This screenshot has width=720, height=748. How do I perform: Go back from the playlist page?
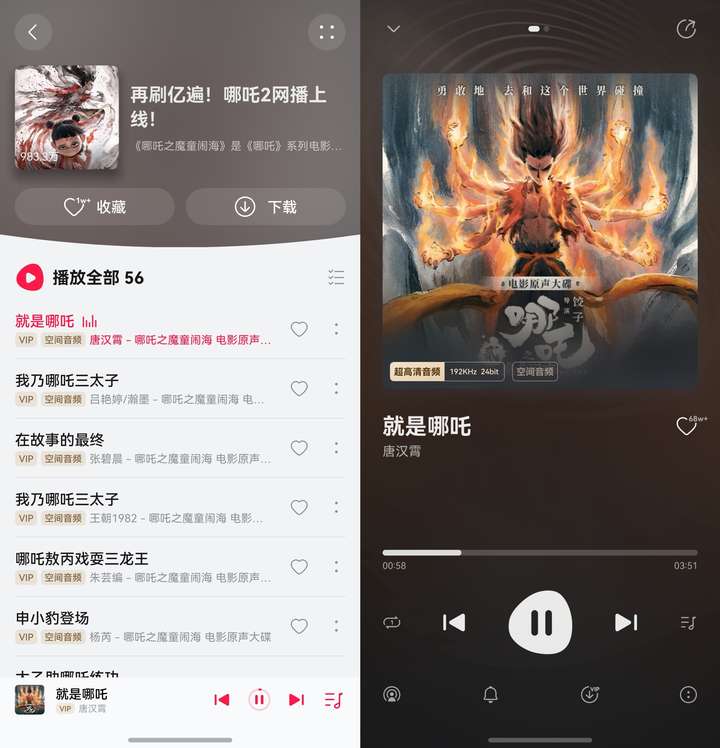point(33,32)
